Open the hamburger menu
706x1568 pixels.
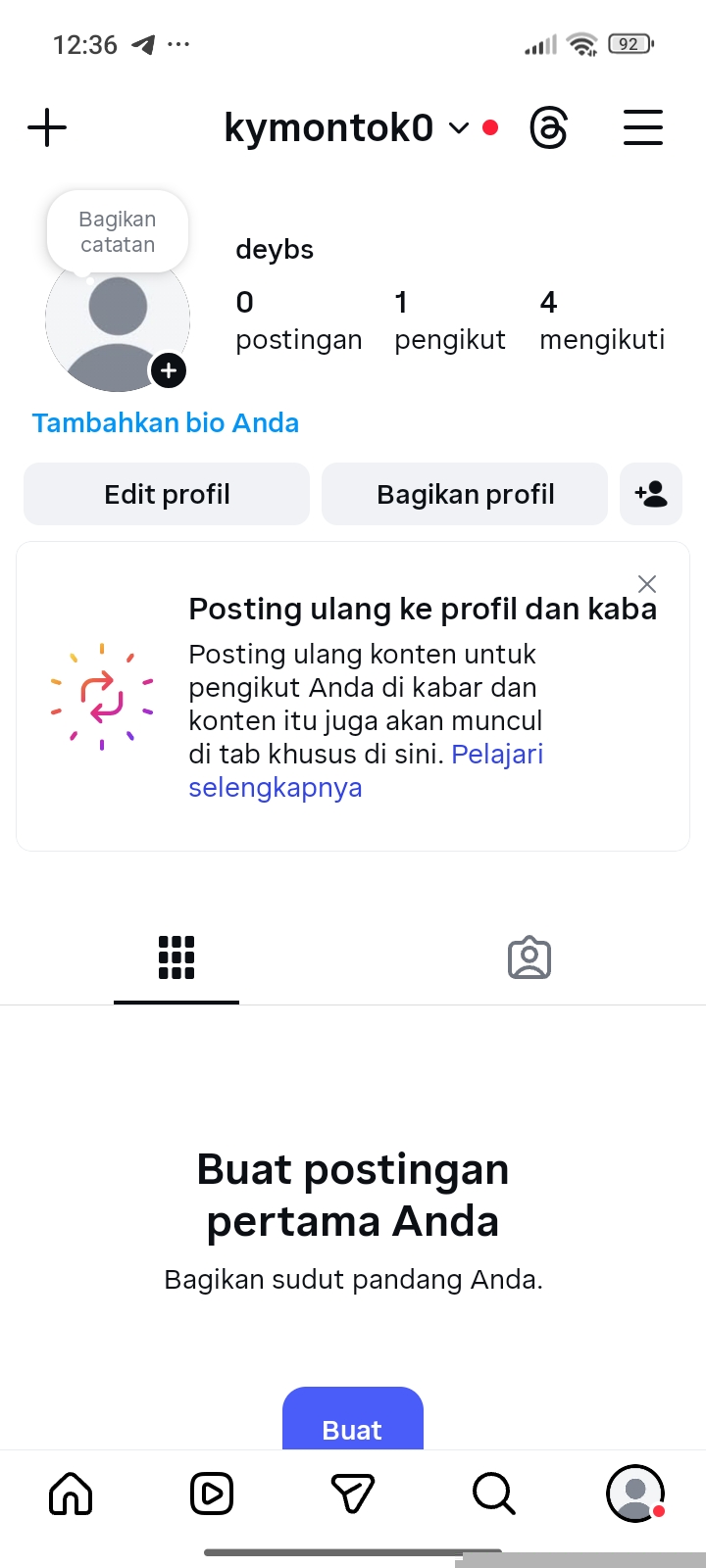click(643, 128)
